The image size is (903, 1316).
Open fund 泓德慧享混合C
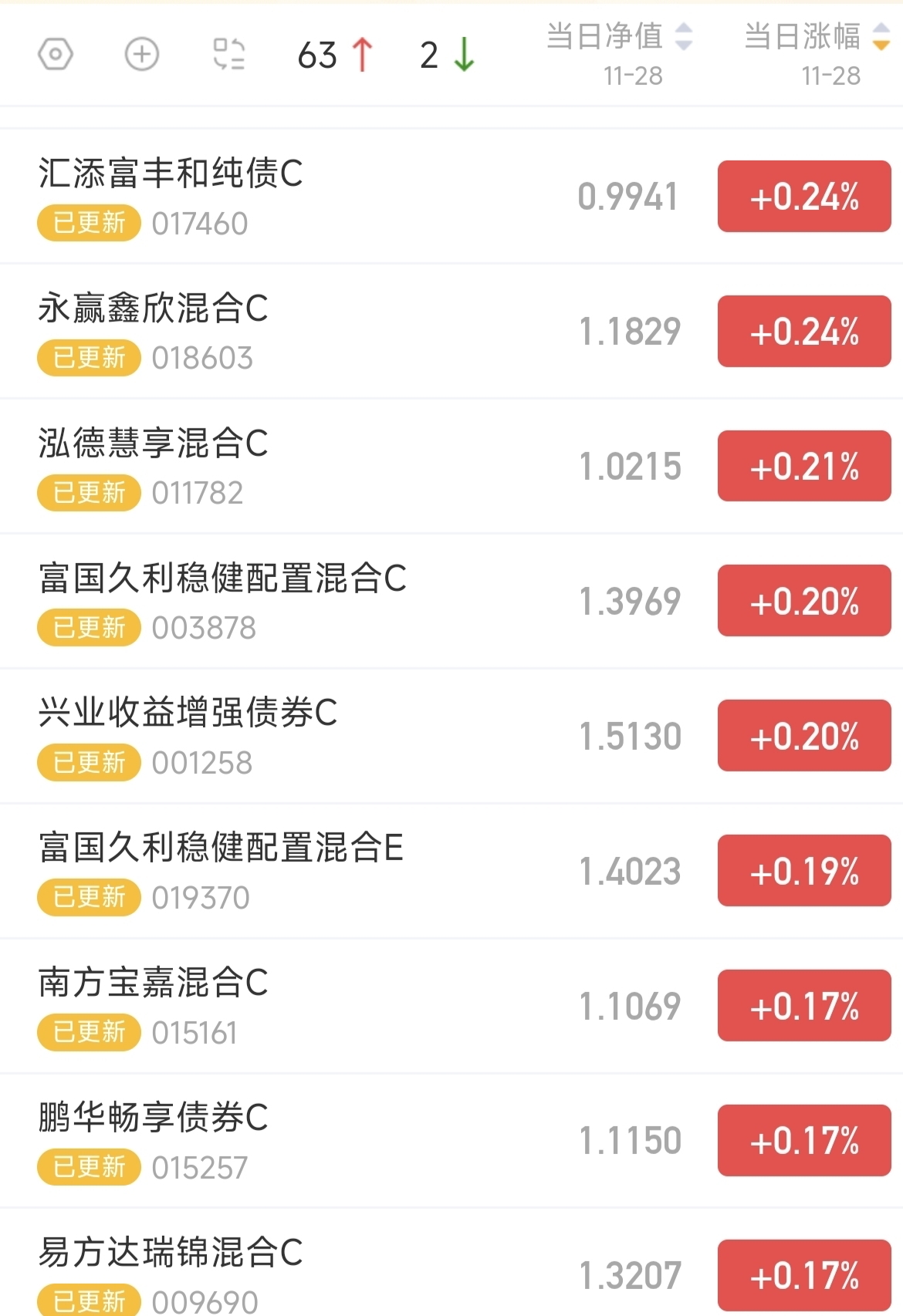click(451, 466)
